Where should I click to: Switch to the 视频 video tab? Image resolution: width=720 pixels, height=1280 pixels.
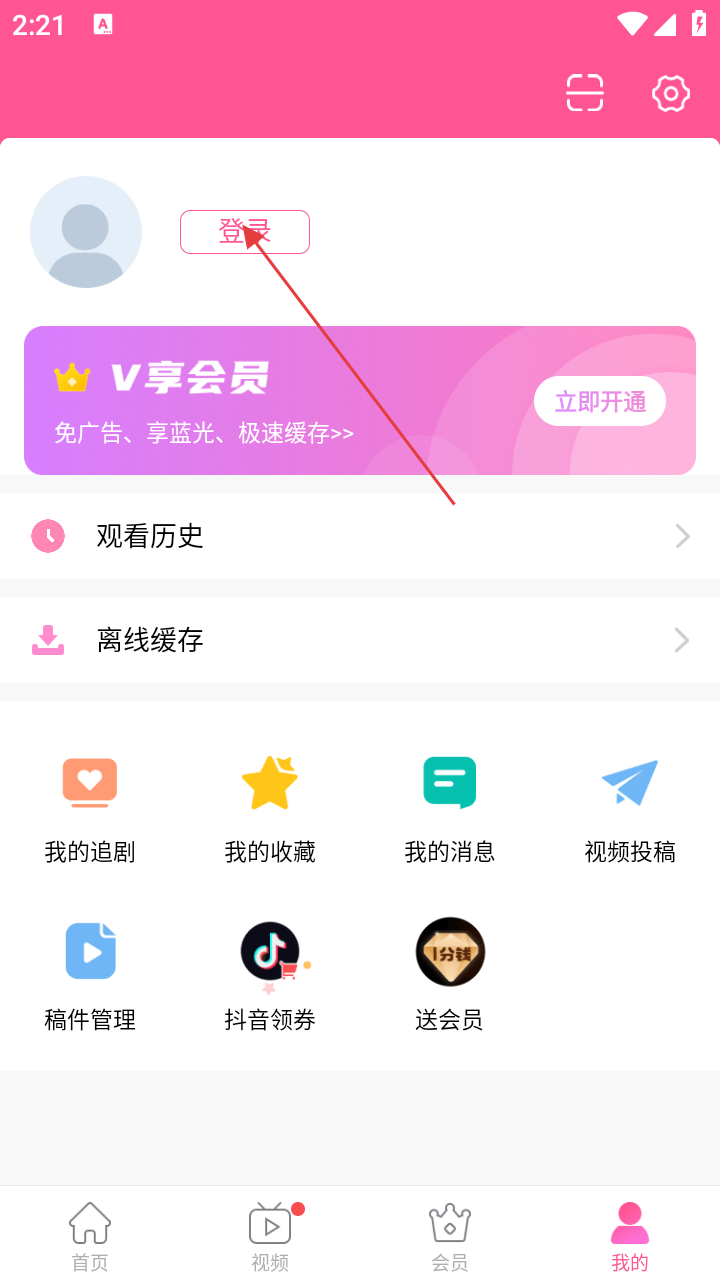coord(270,1236)
